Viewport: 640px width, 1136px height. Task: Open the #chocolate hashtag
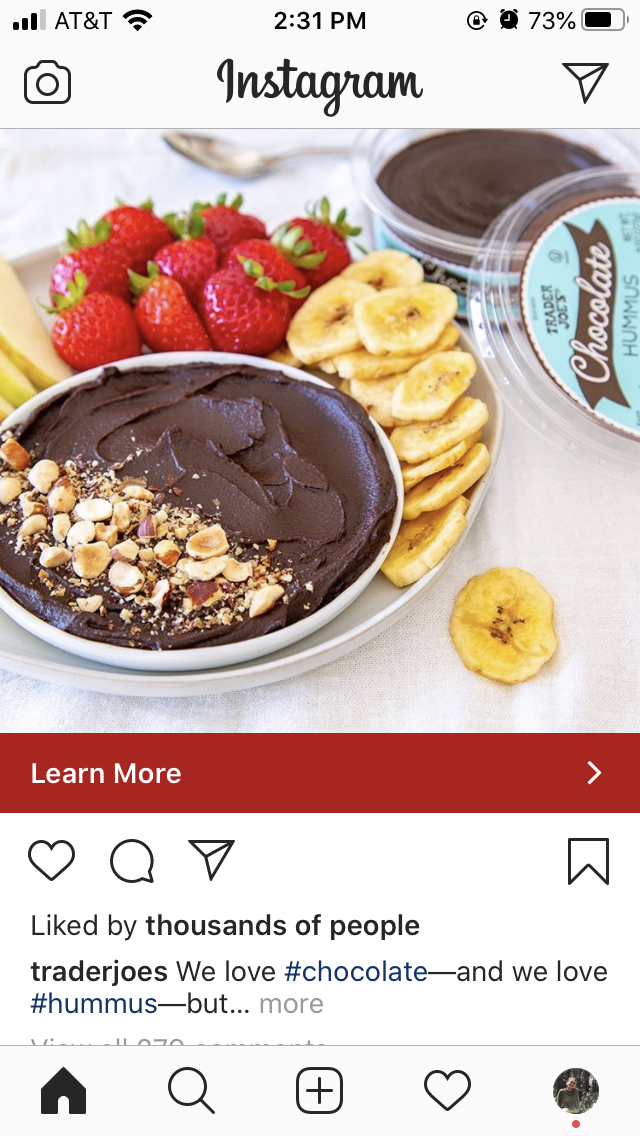pos(355,971)
